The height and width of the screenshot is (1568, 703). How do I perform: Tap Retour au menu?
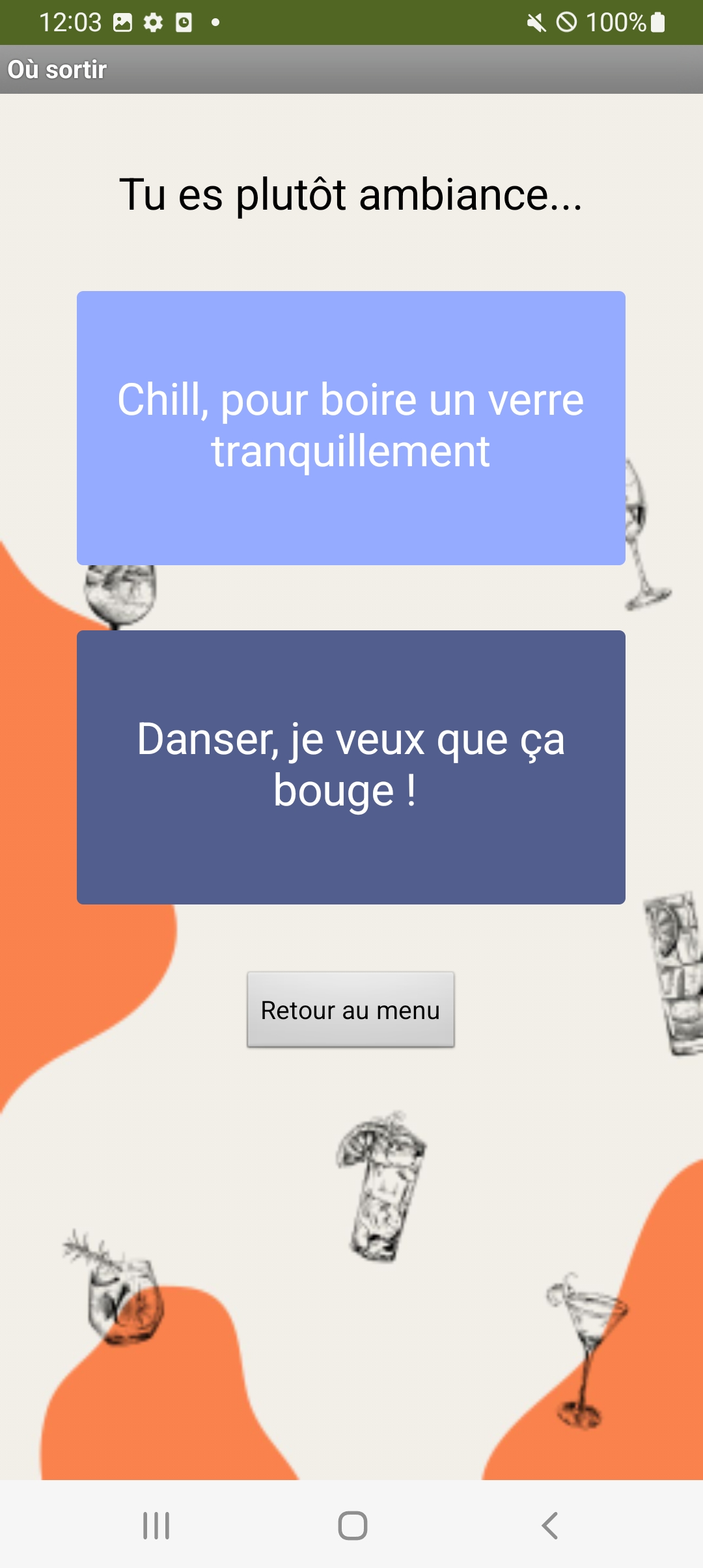point(350,1010)
